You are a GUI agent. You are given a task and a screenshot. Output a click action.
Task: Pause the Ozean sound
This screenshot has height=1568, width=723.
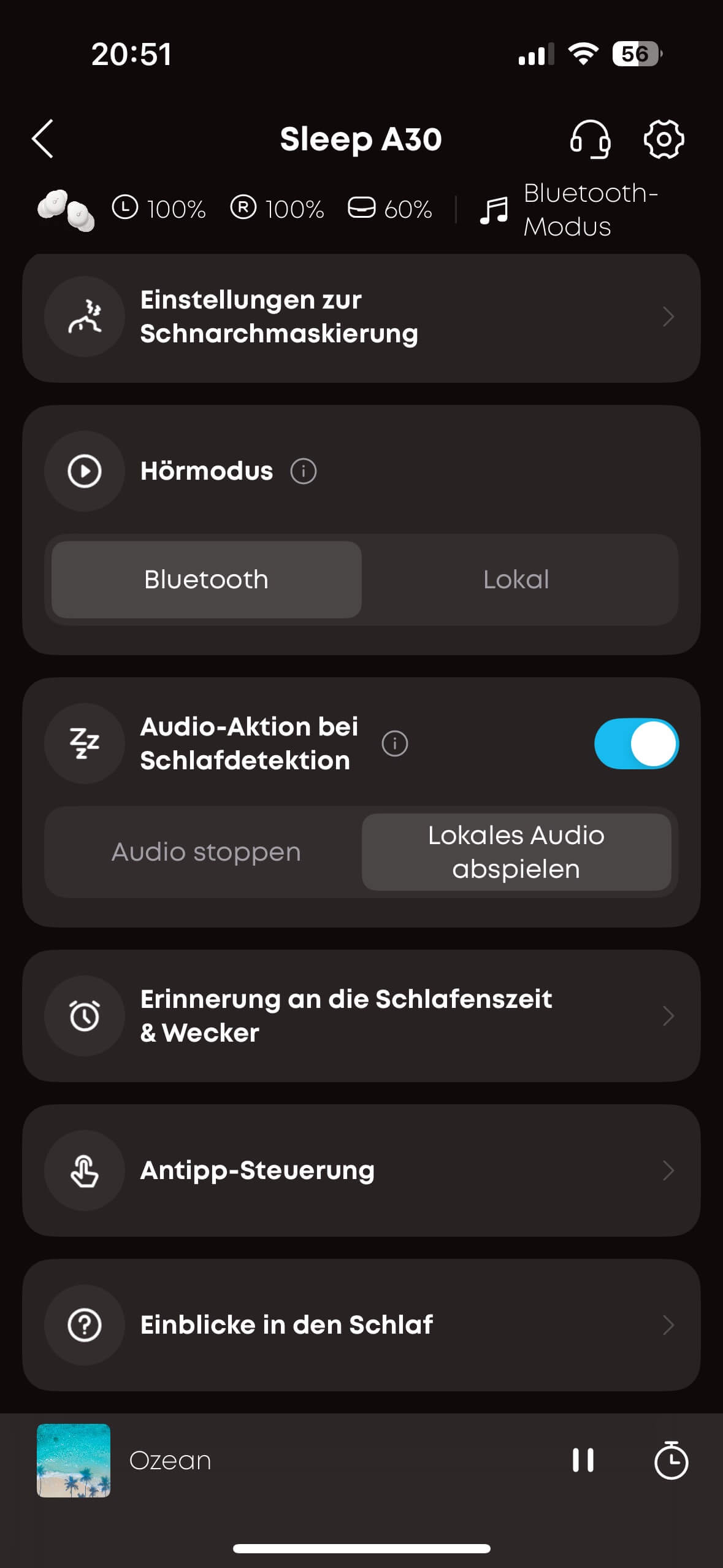583,1461
